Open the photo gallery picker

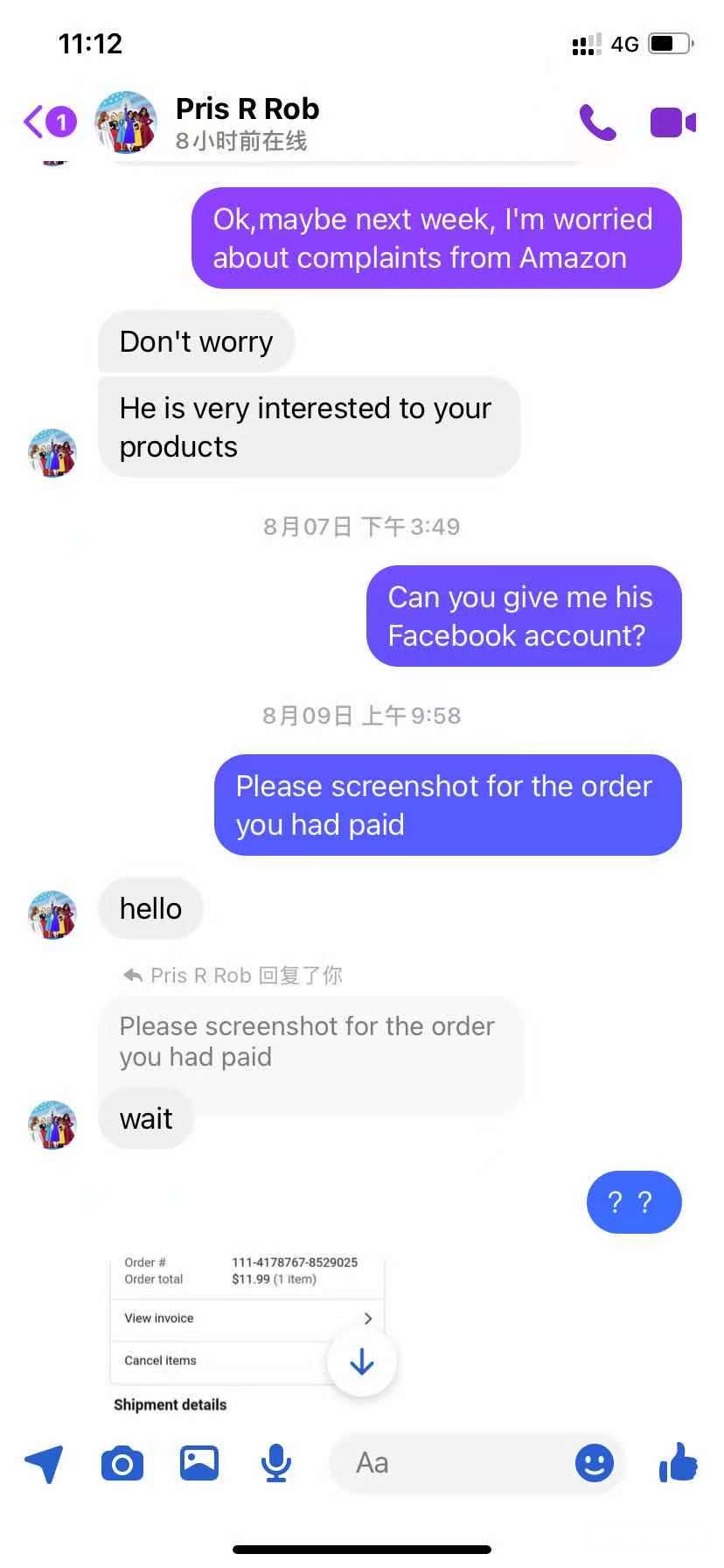click(x=199, y=1463)
